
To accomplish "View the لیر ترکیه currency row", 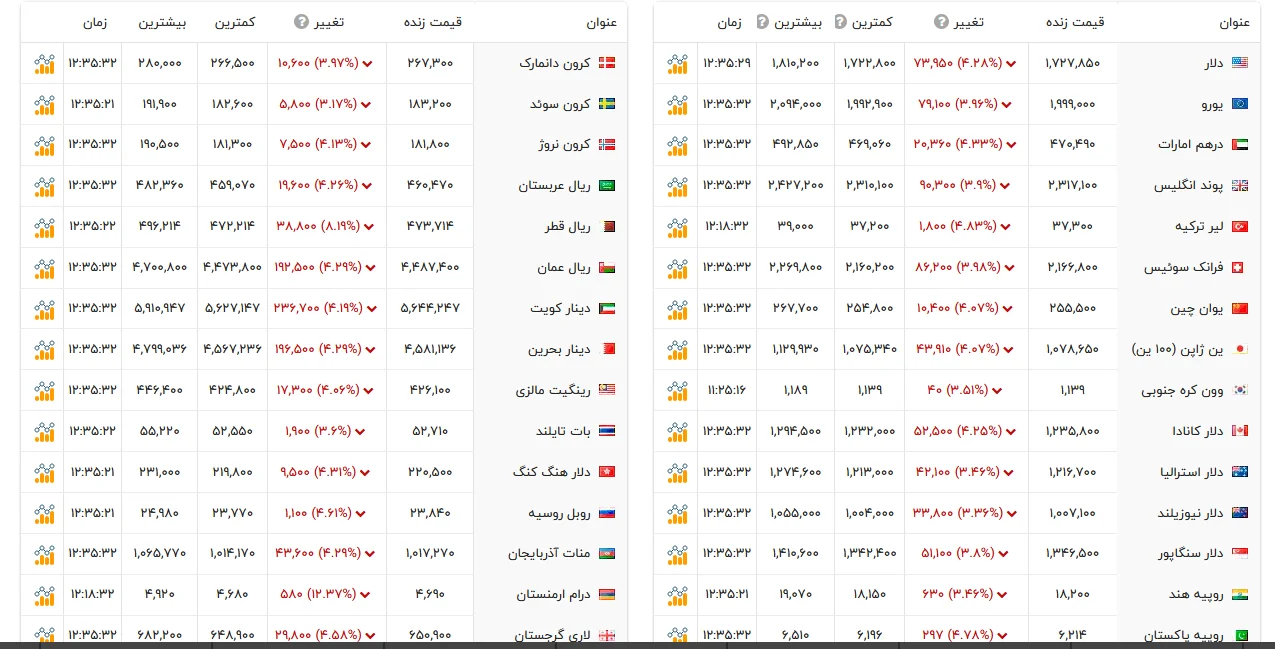I will [957, 227].
